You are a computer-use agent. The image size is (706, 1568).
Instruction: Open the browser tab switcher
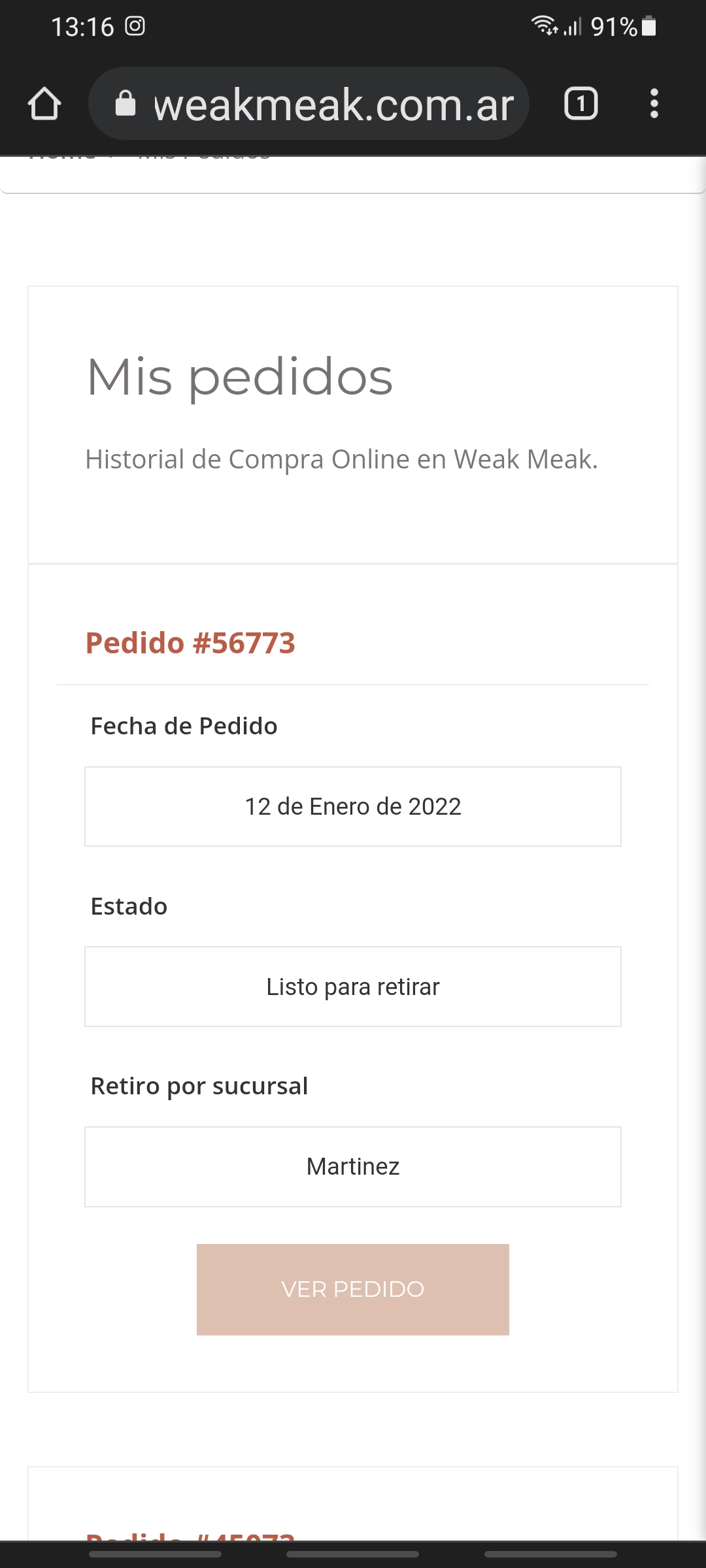(580, 104)
